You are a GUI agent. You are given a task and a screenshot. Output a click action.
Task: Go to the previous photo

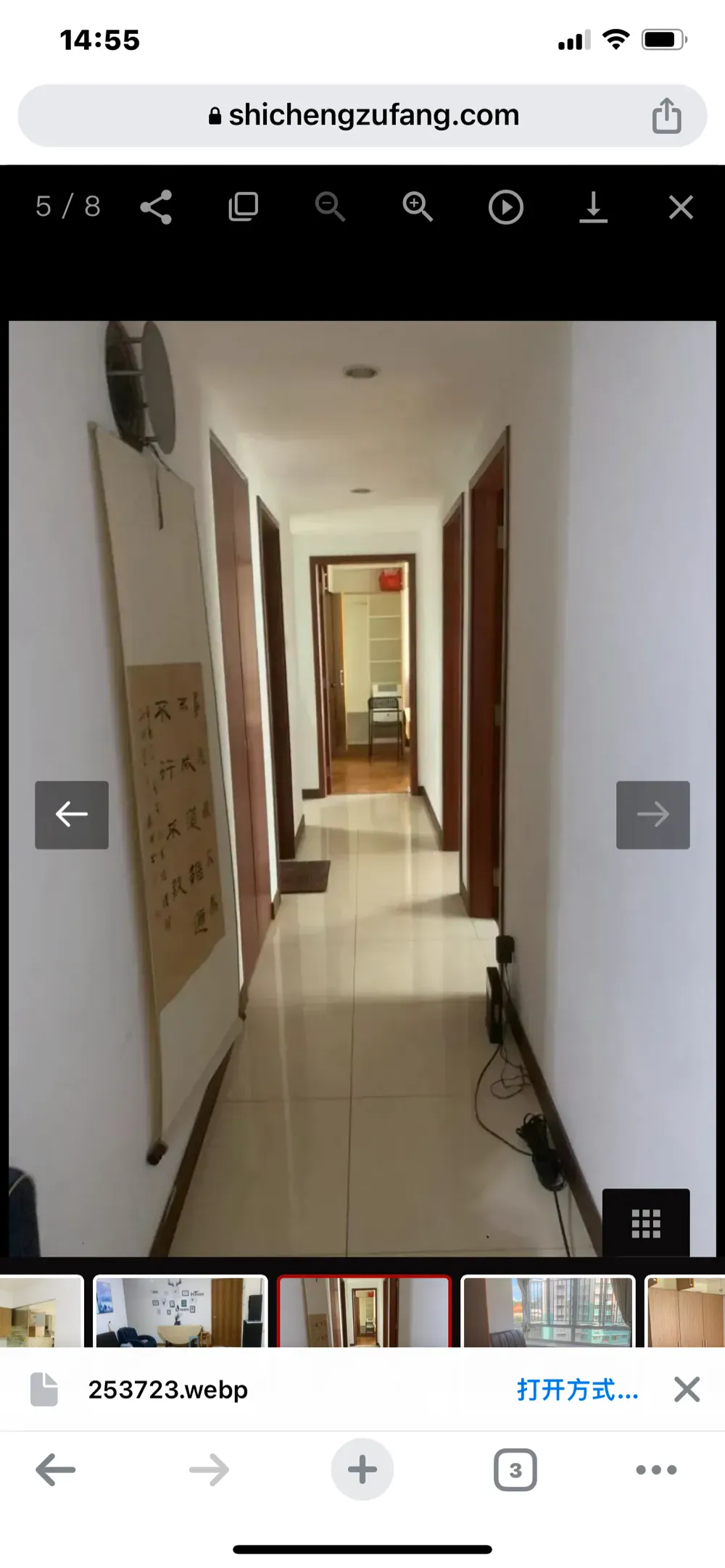pos(72,814)
